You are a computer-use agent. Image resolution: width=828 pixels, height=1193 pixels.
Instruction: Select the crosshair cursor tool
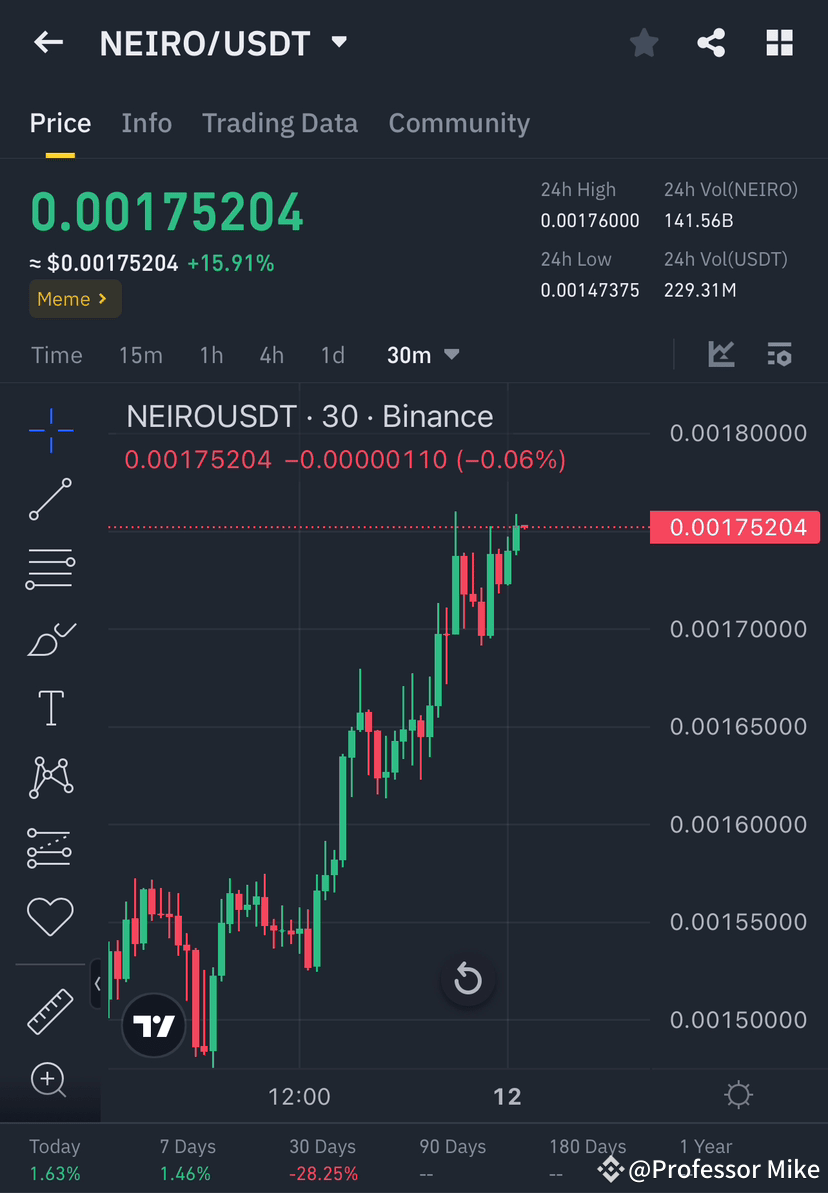[x=50, y=430]
